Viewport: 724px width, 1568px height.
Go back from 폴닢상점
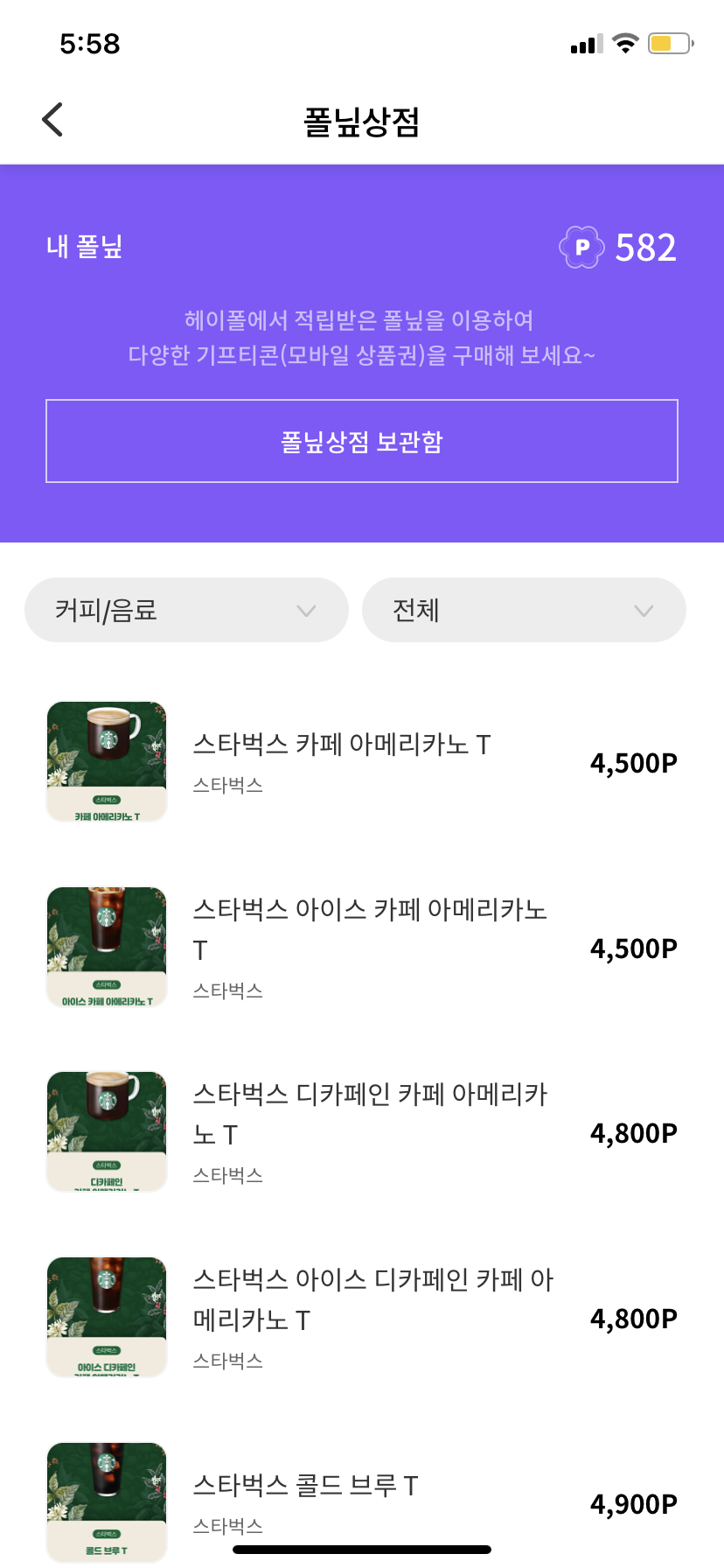52,120
